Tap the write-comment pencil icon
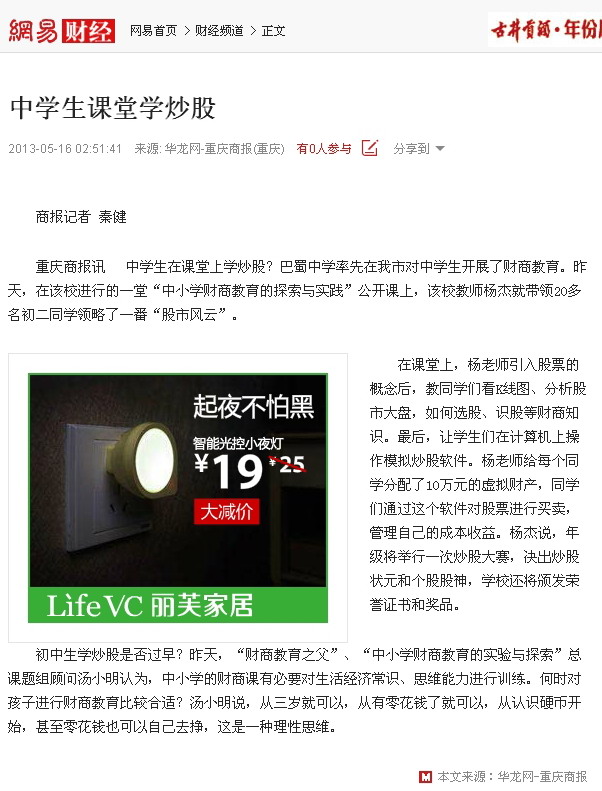 [369, 148]
